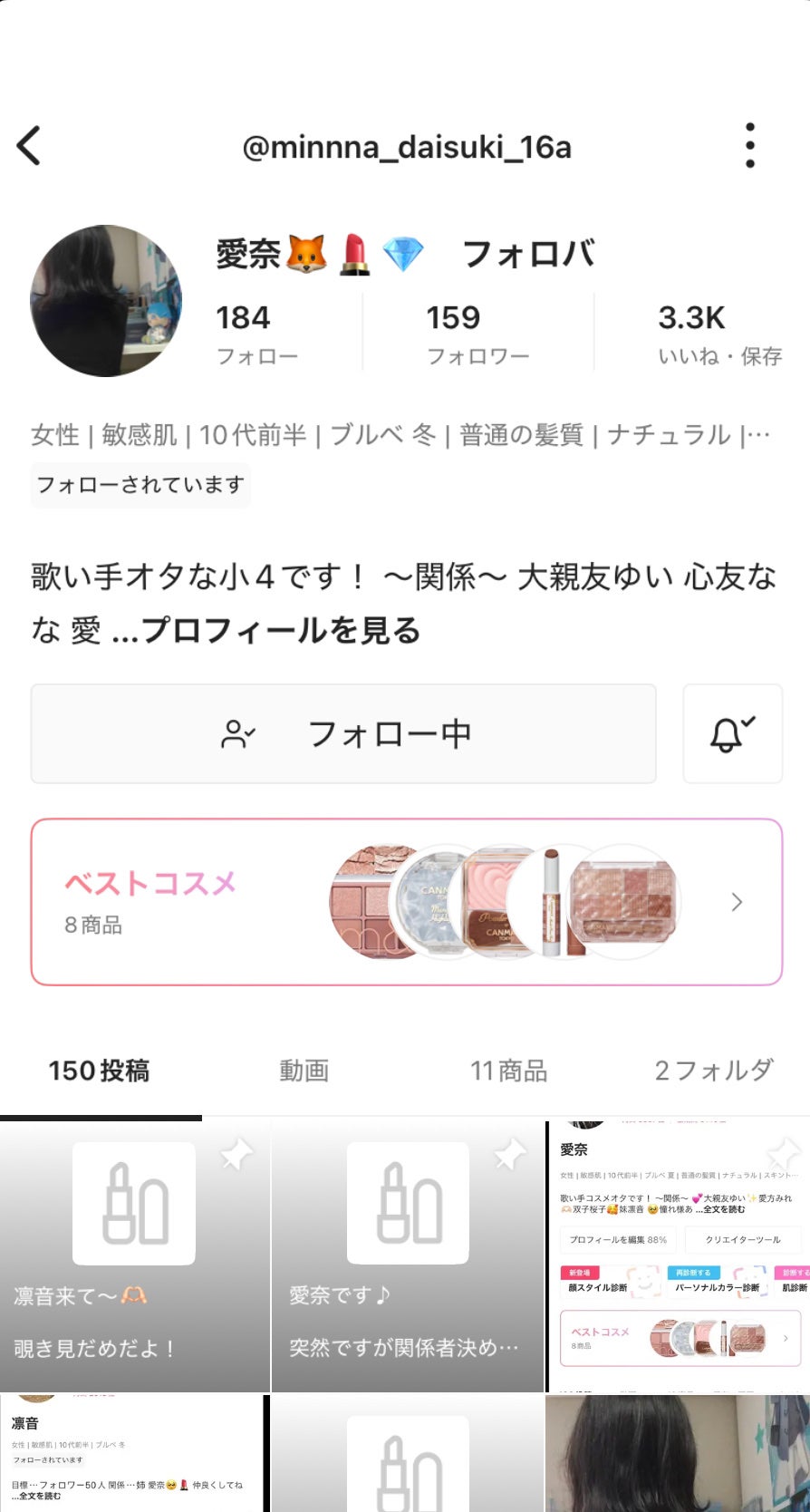Tap the bell notification icon

click(x=733, y=733)
